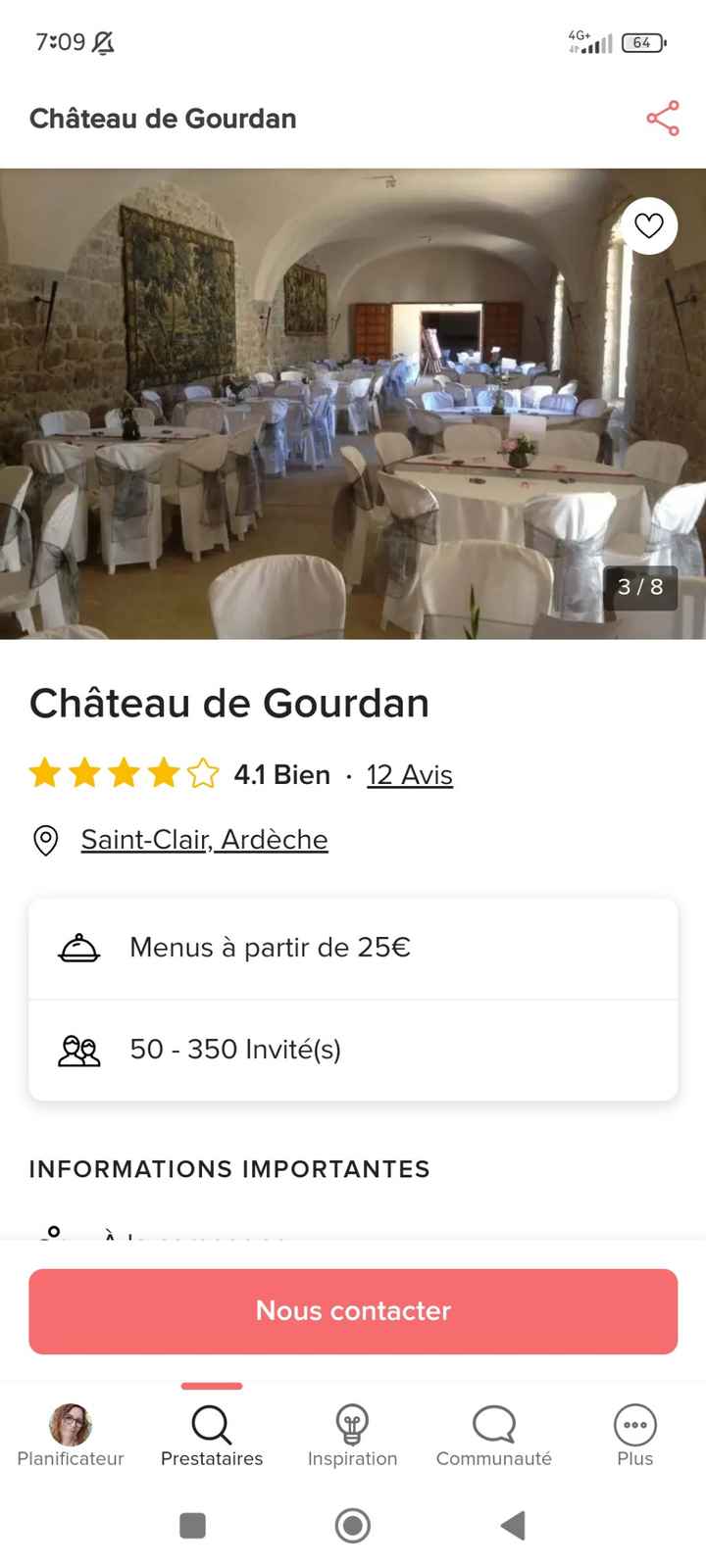Open the photo gallery via the 3/8 indicator

click(639, 587)
